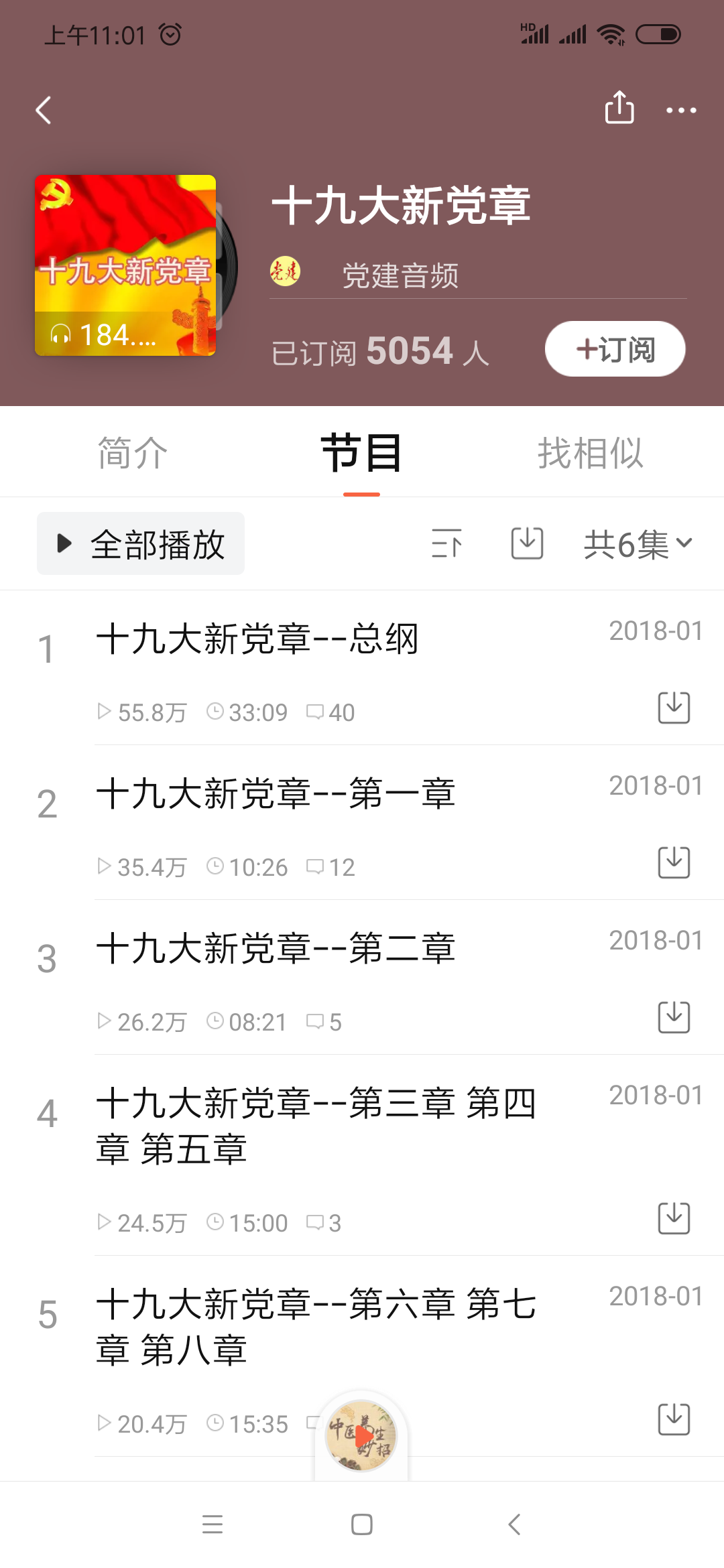This screenshot has height=1568, width=724.
Task: Download episode 十九大新党章--总纲
Action: click(x=674, y=708)
